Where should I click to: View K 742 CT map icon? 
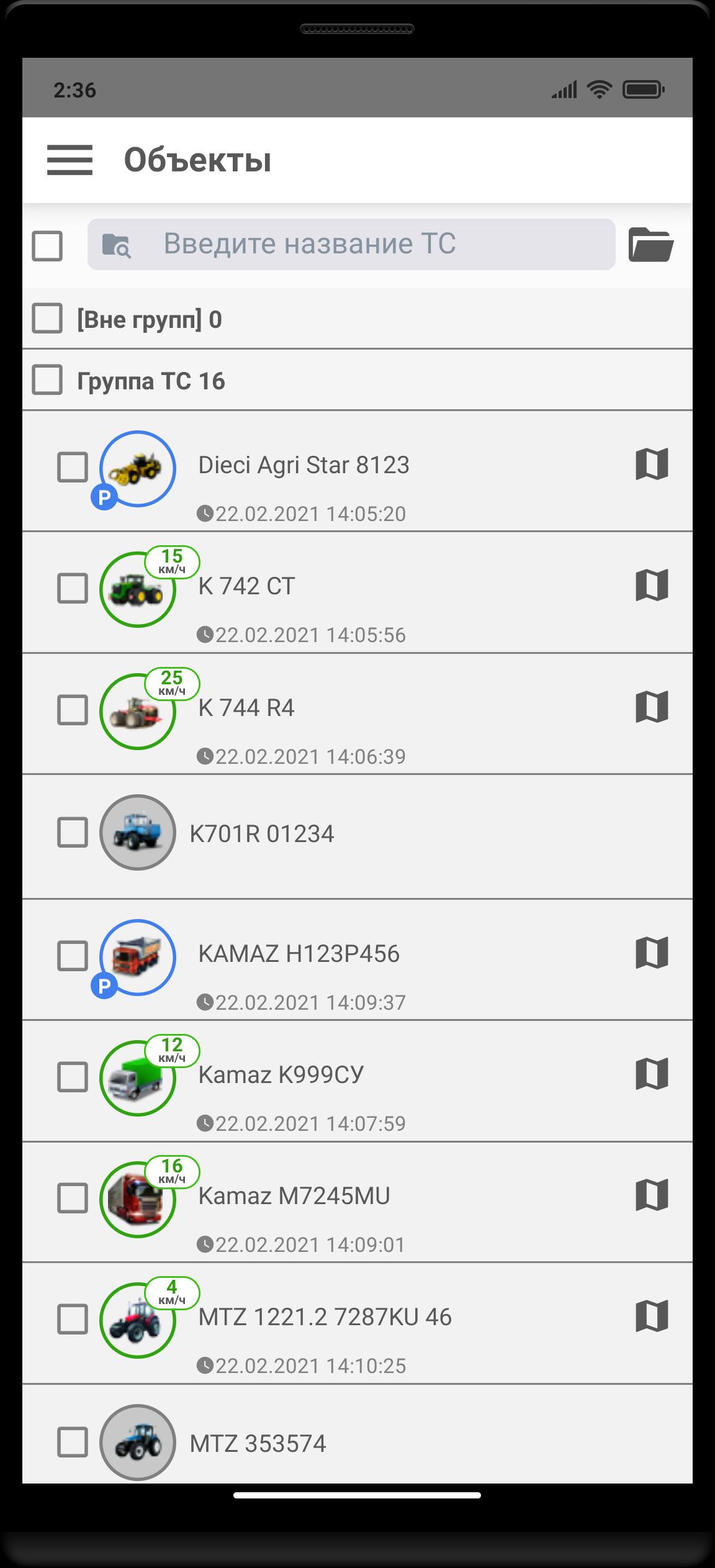pyautogui.click(x=652, y=585)
